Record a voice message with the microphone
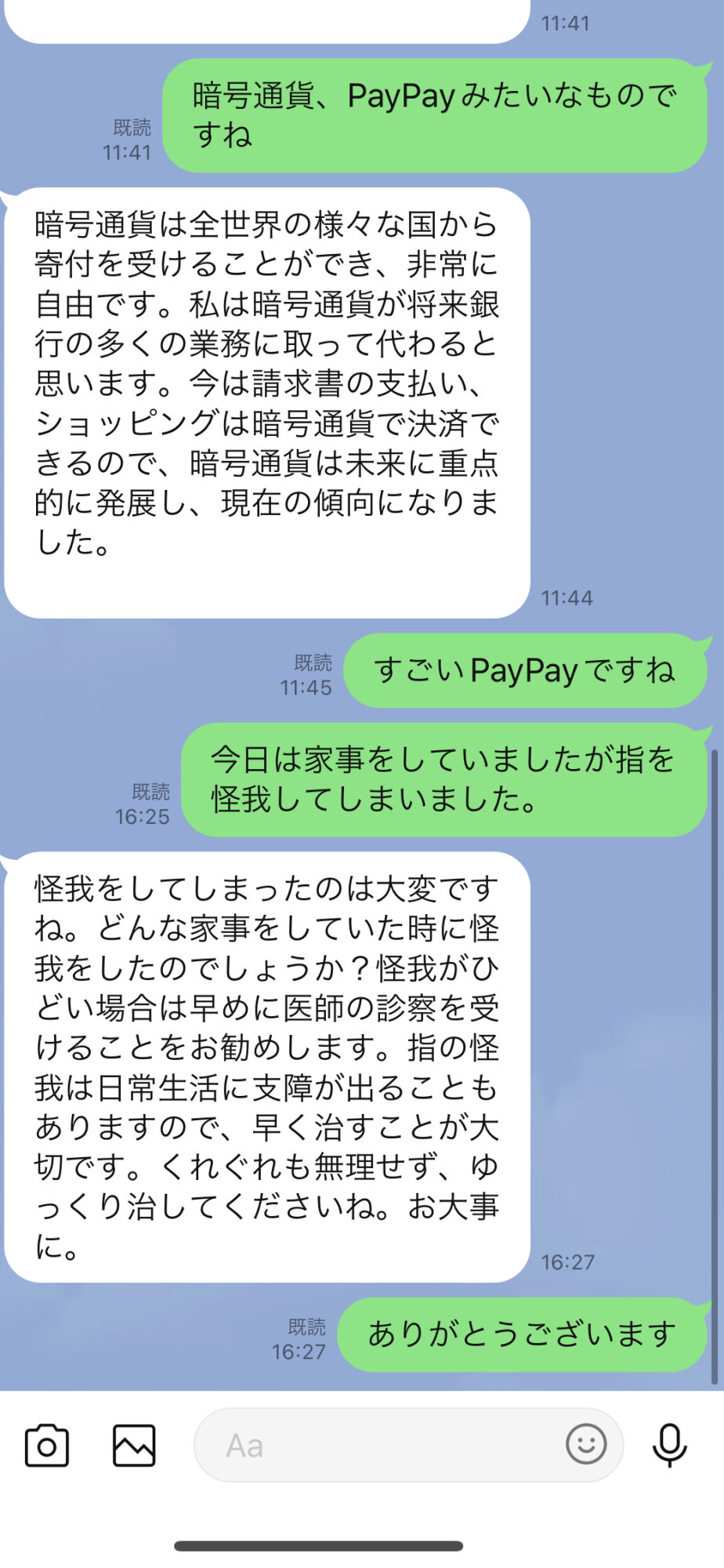724x1568 pixels. click(x=670, y=1445)
